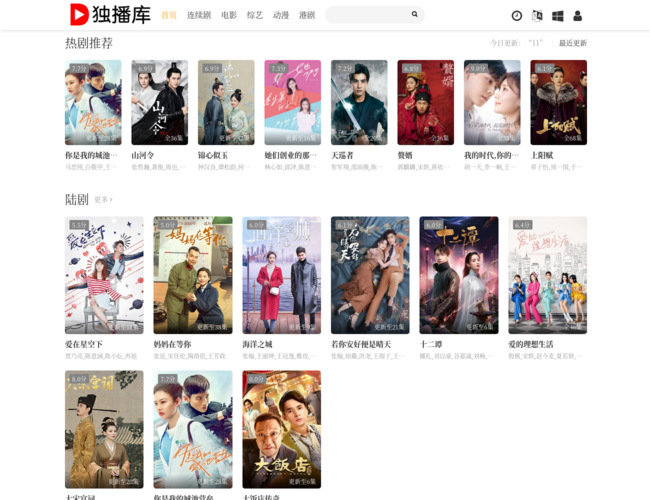Open the 动漫 section
650x500 pixels.
coord(281,16)
